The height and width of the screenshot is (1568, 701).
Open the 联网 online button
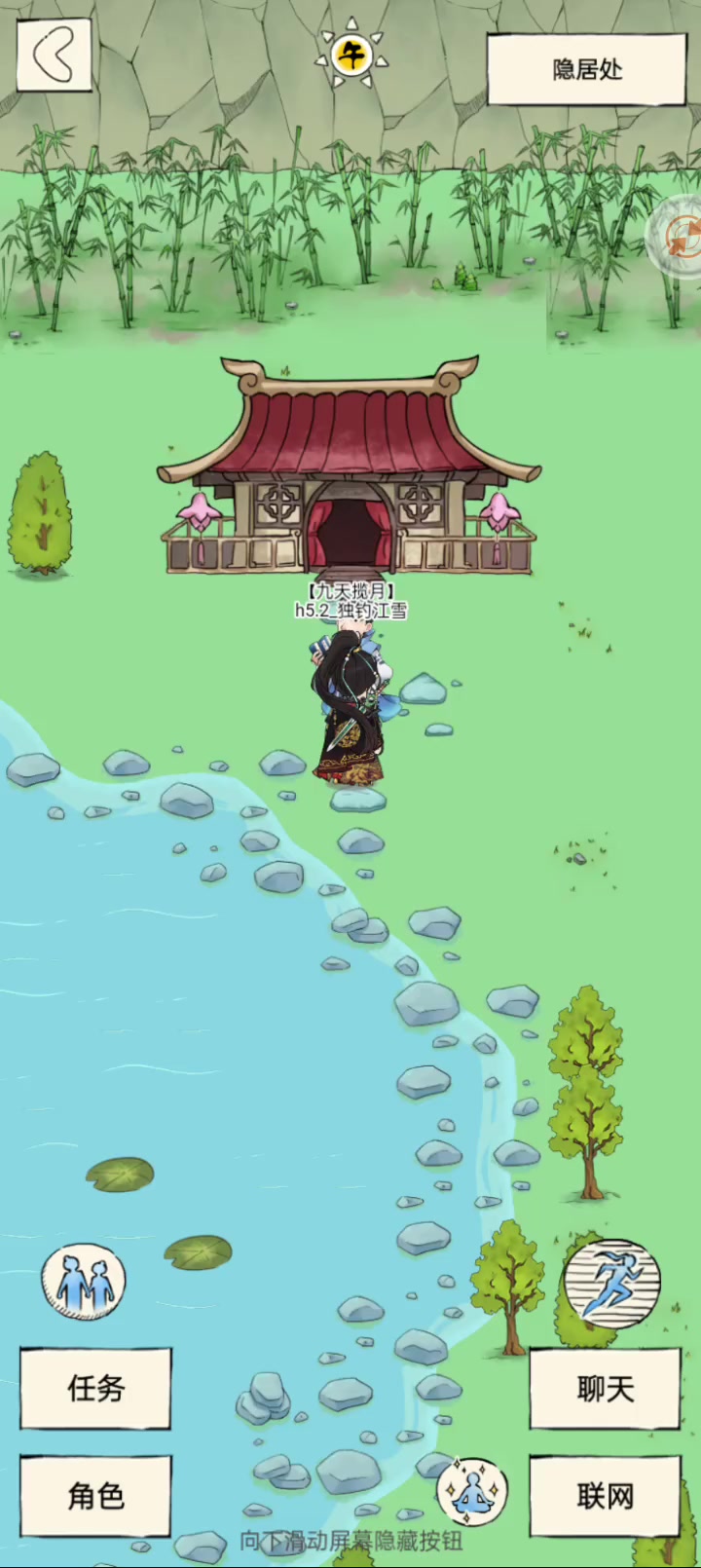605,1496
